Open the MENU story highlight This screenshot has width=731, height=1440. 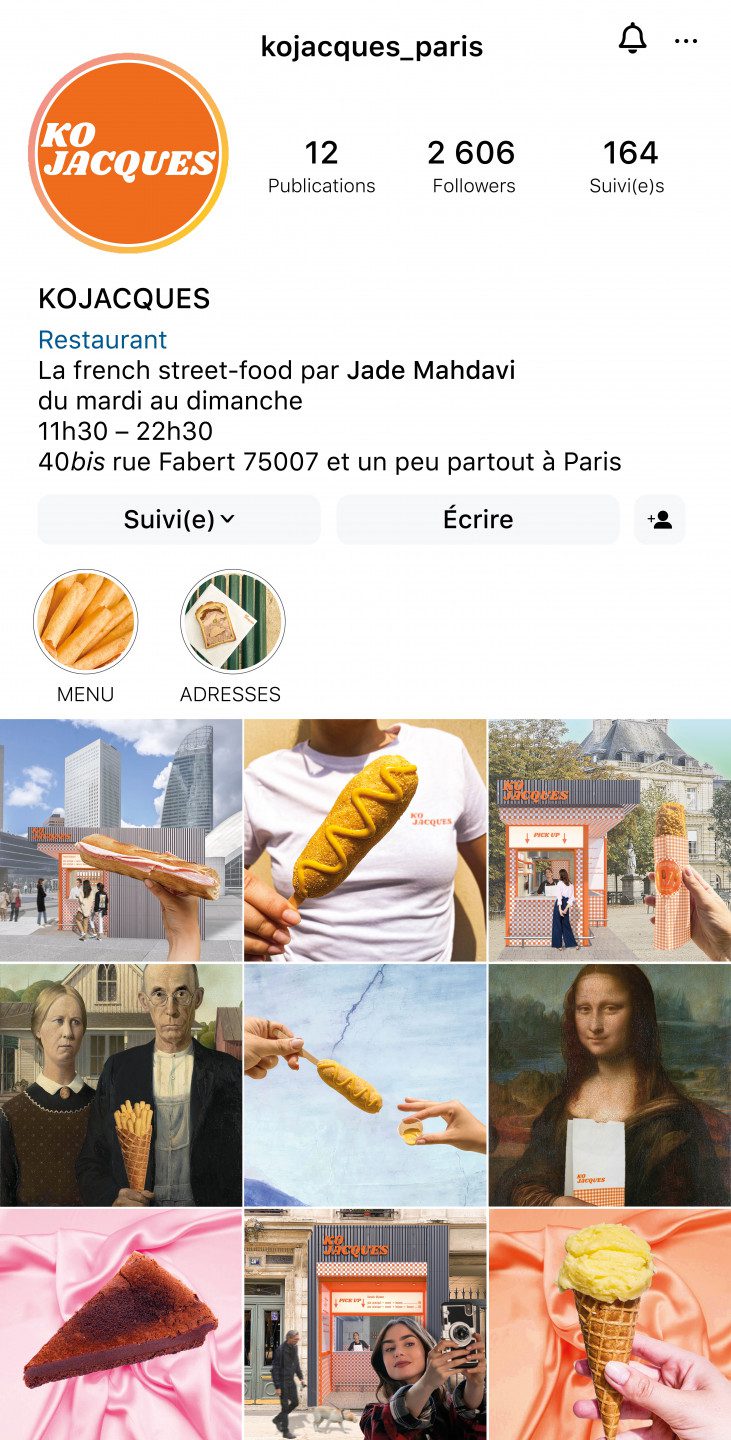pos(86,622)
